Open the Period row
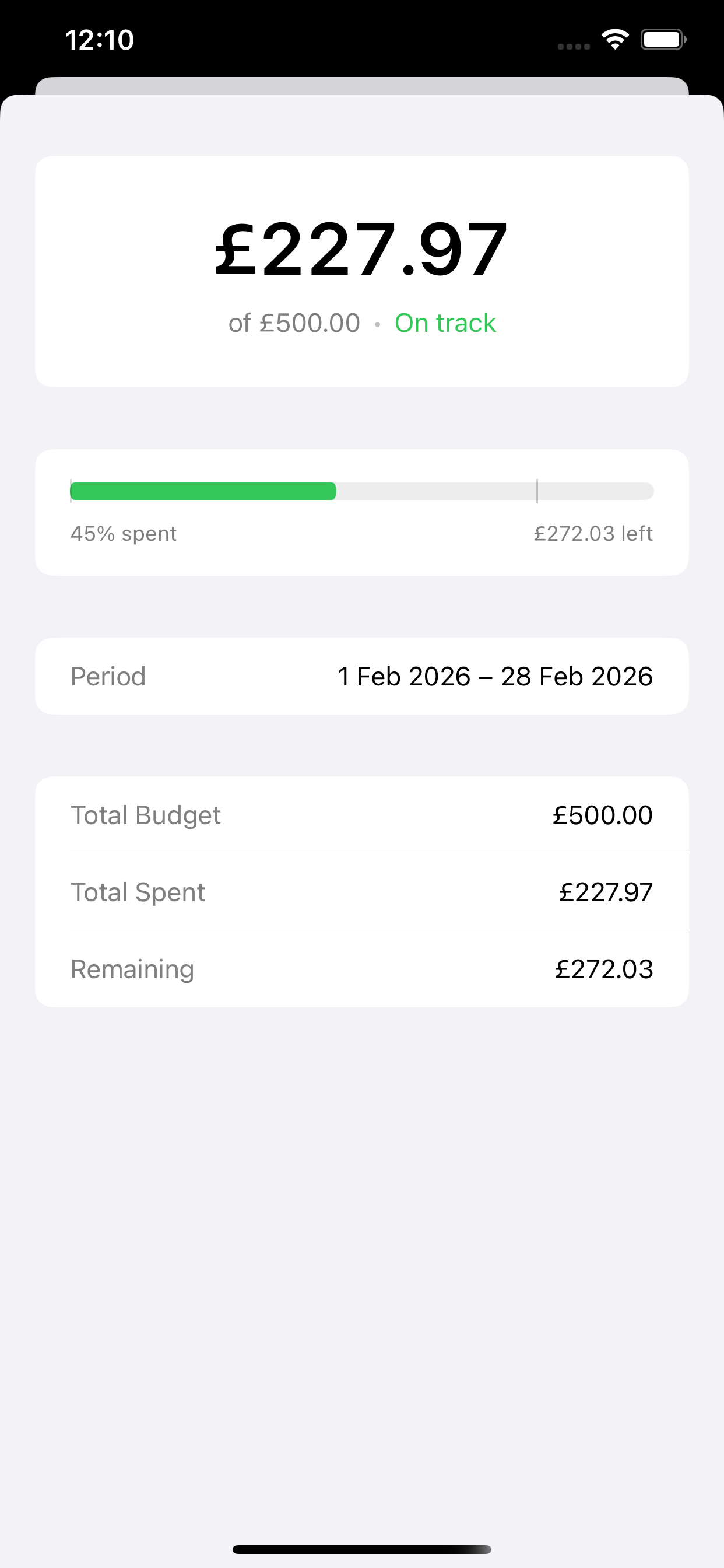This screenshot has height=1568, width=724. 362,675
